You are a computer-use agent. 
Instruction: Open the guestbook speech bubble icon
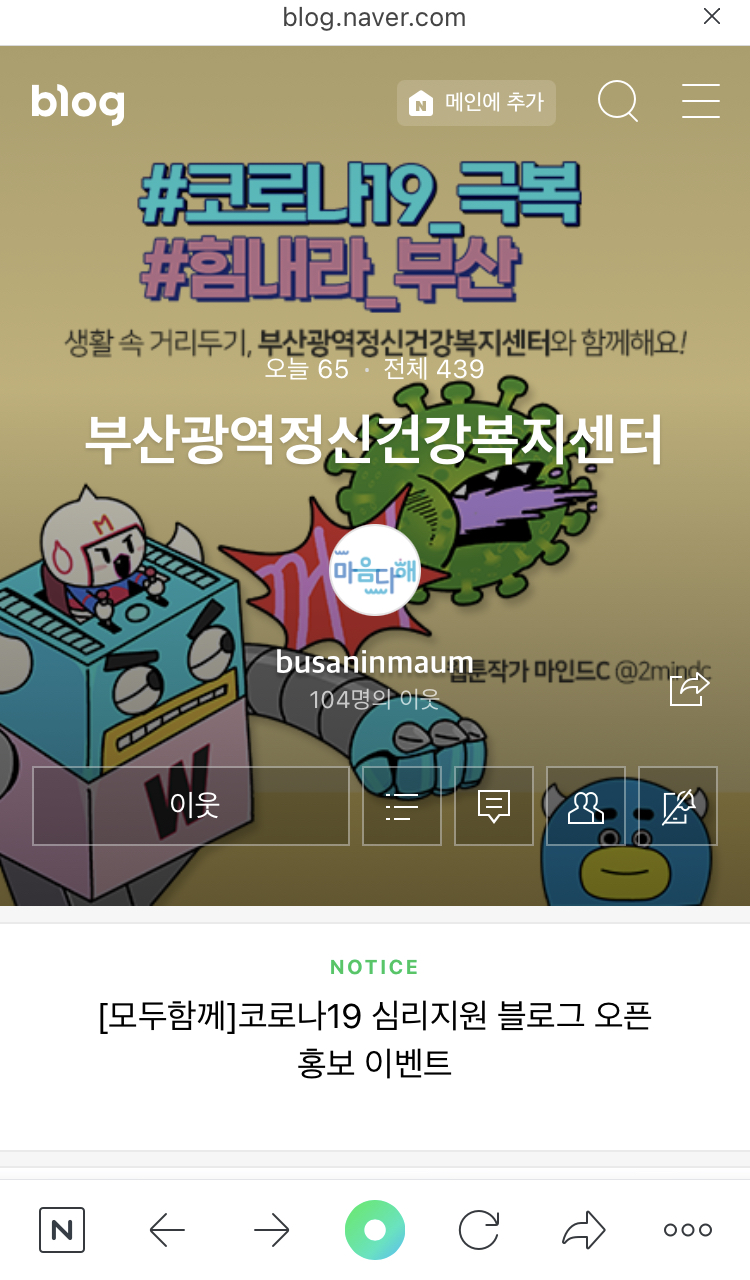pos(494,806)
